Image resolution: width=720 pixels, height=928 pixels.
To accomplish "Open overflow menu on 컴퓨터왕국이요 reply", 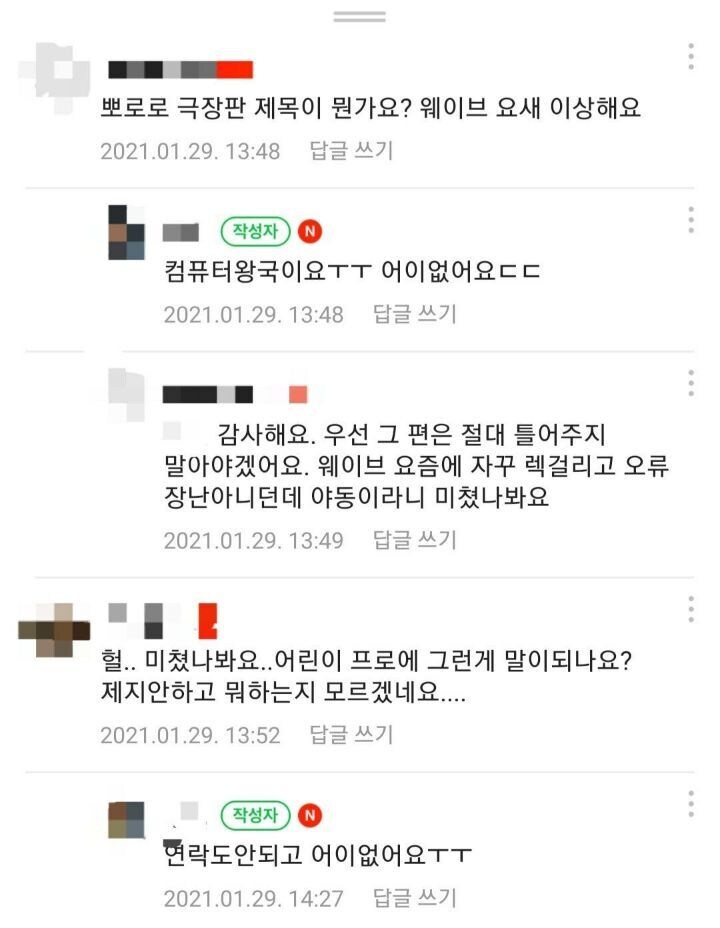I will coord(691,220).
